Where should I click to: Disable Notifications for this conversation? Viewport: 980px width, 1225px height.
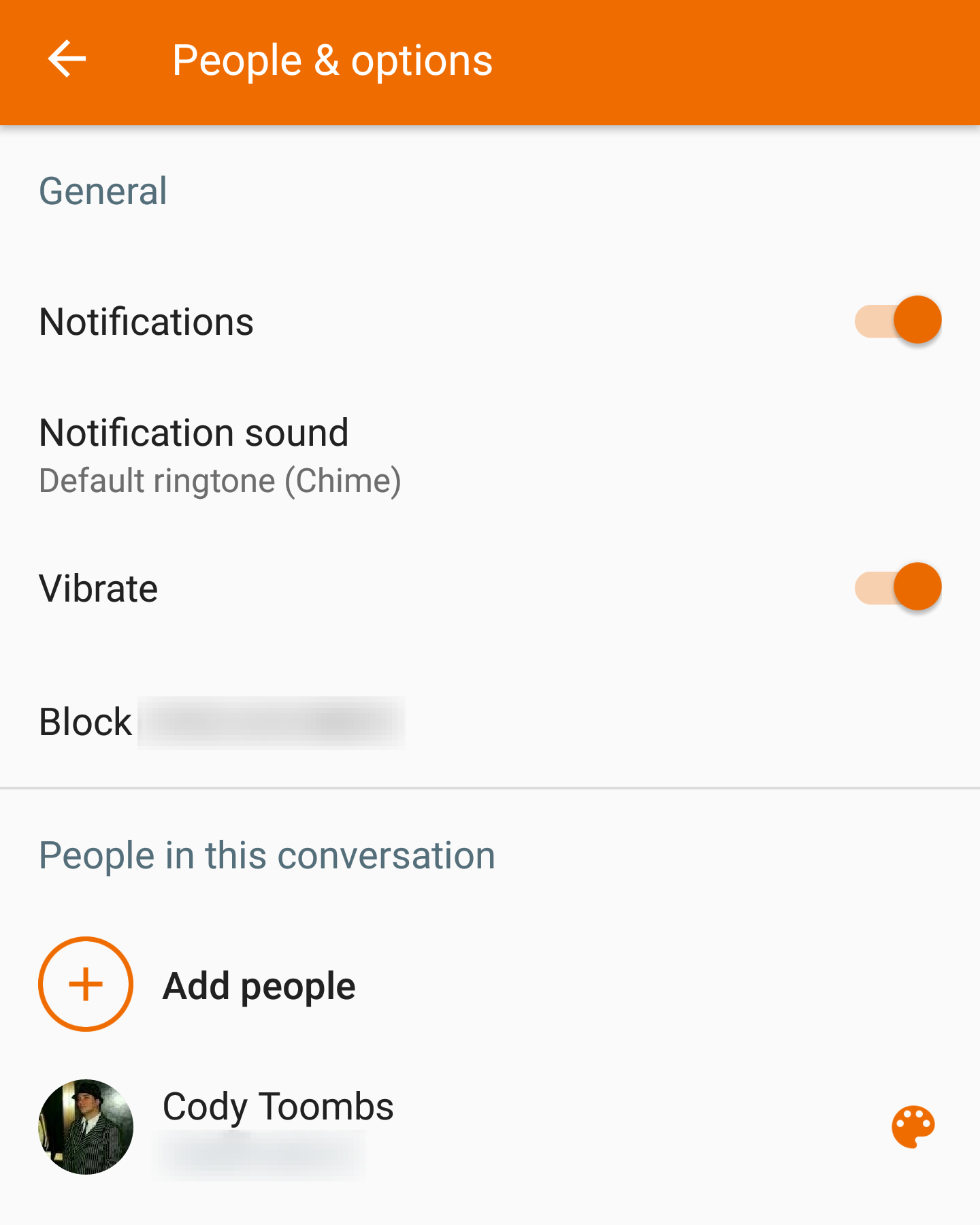(x=898, y=318)
